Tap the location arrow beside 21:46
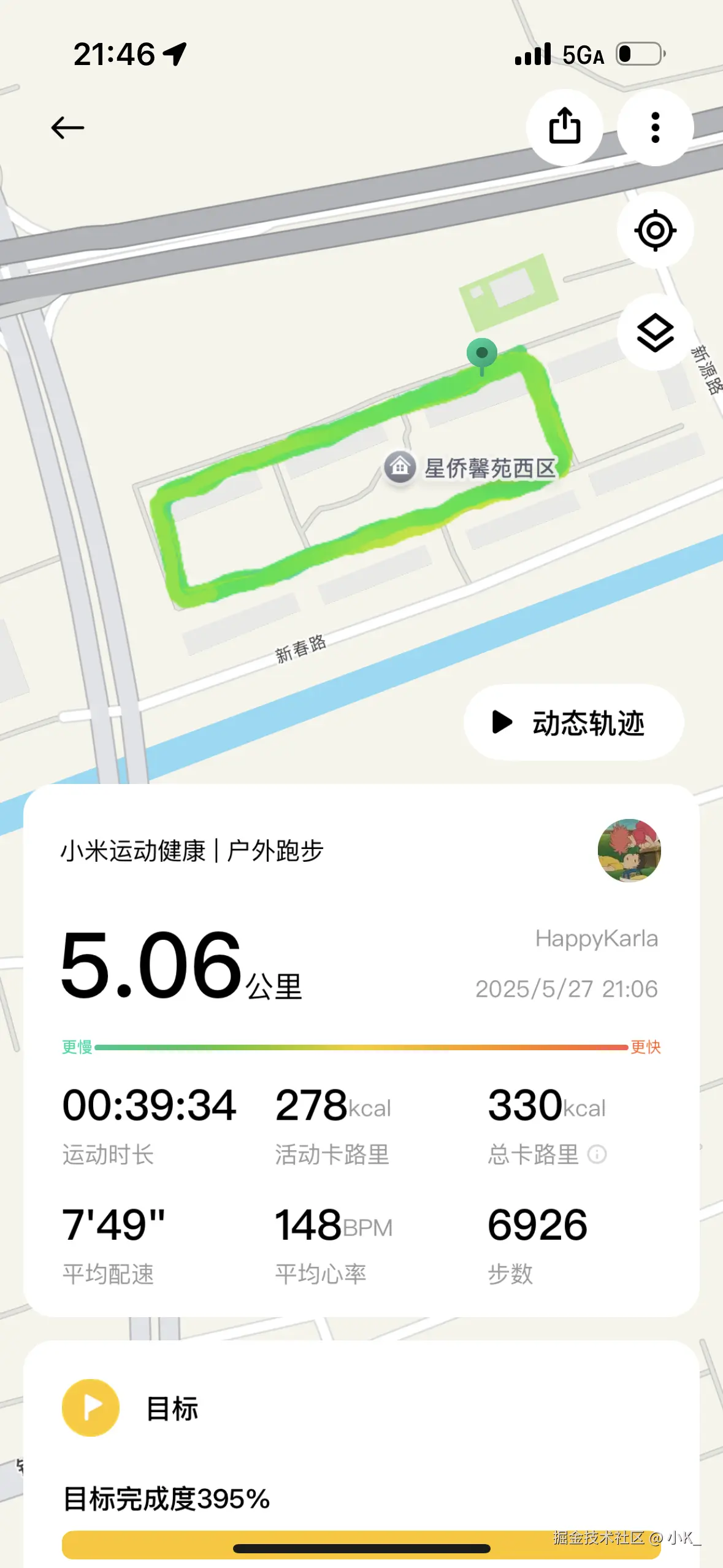 coord(175,54)
